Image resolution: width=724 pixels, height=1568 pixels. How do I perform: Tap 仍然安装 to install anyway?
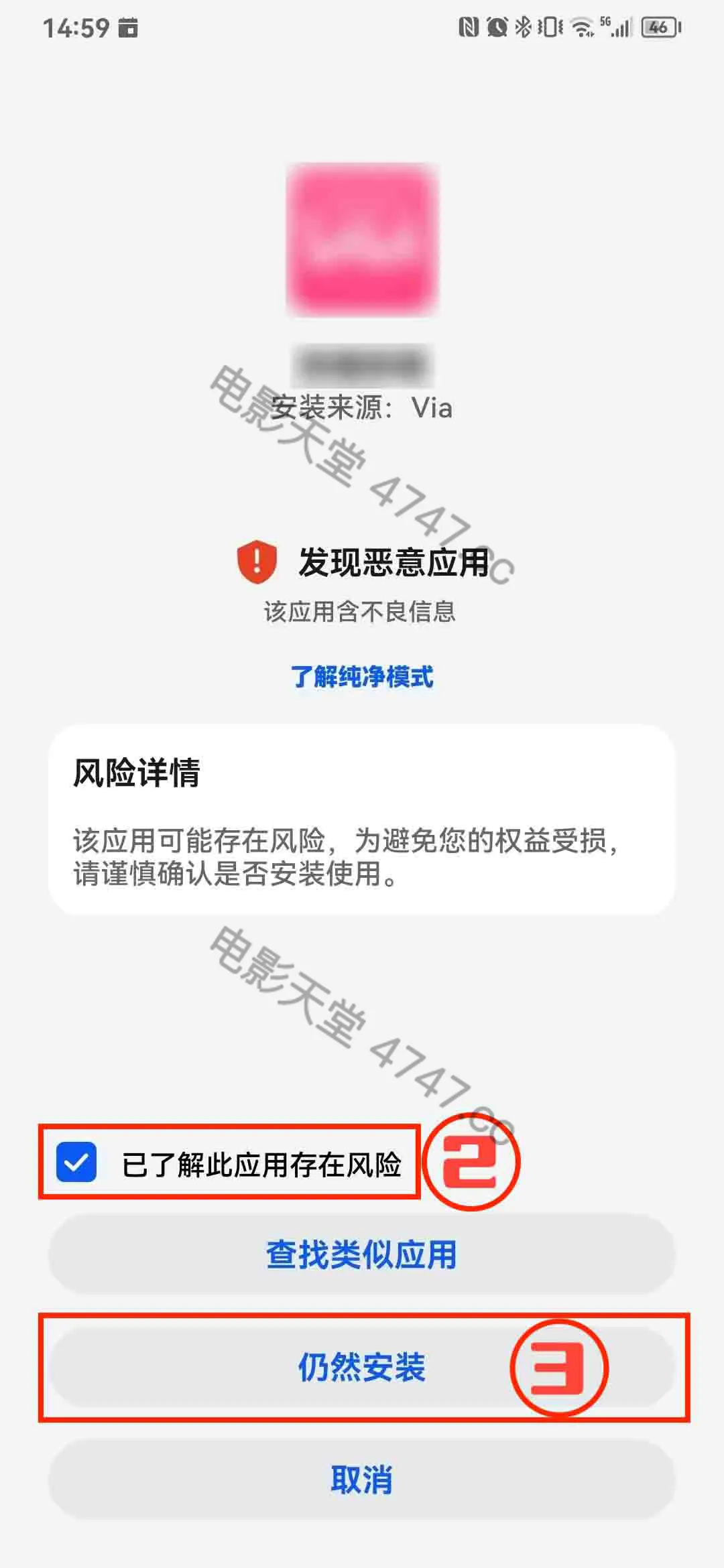(362, 1367)
